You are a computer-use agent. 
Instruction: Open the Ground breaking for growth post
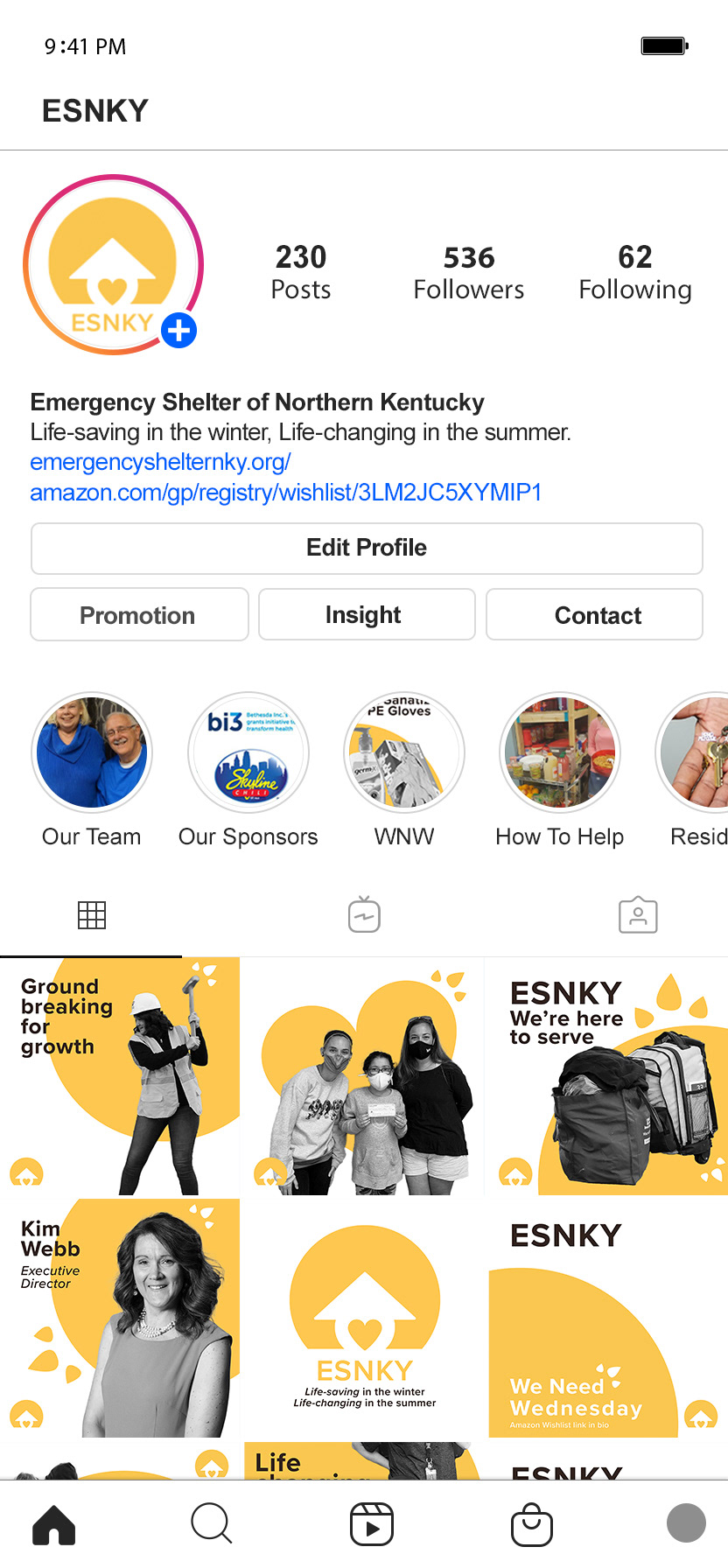pos(120,1076)
